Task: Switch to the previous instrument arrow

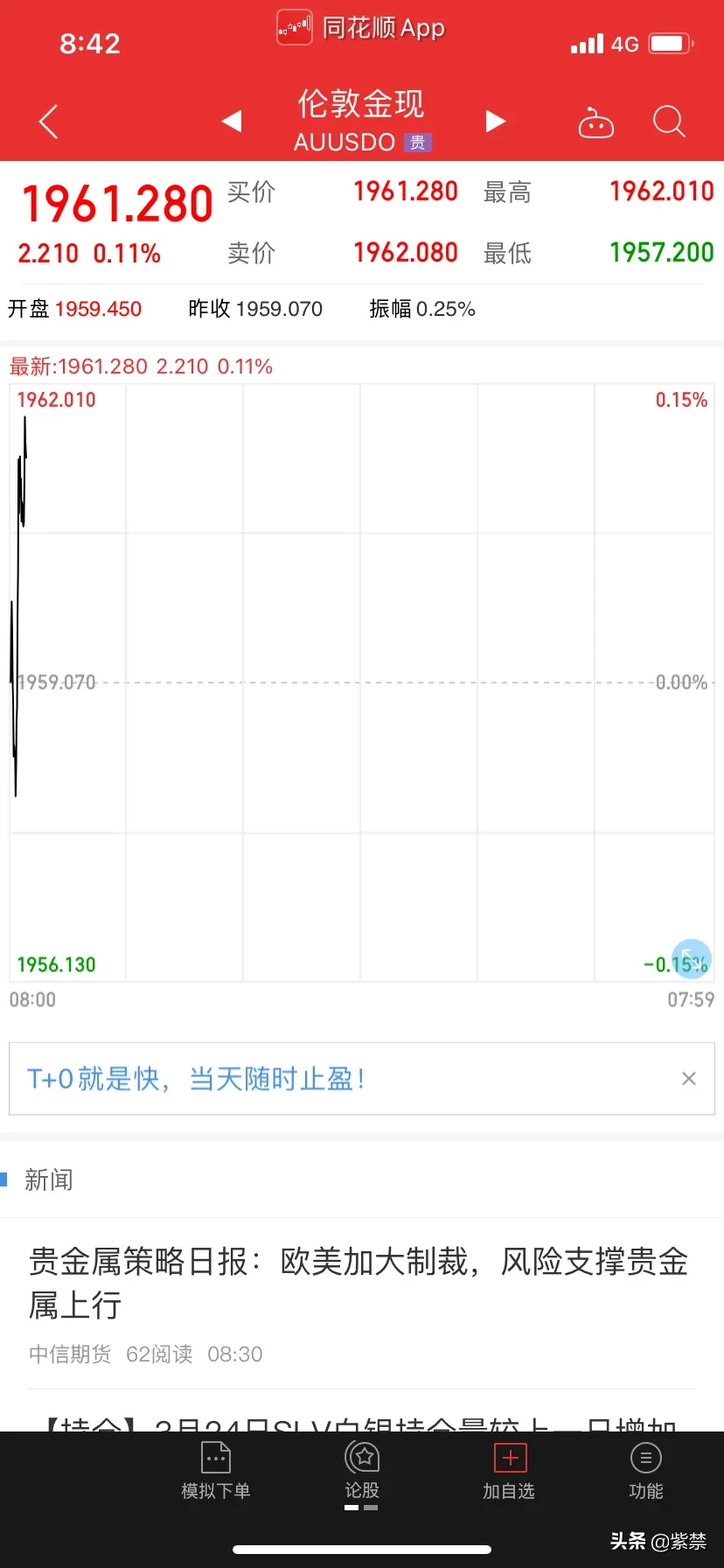Action: [x=232, y=121]
